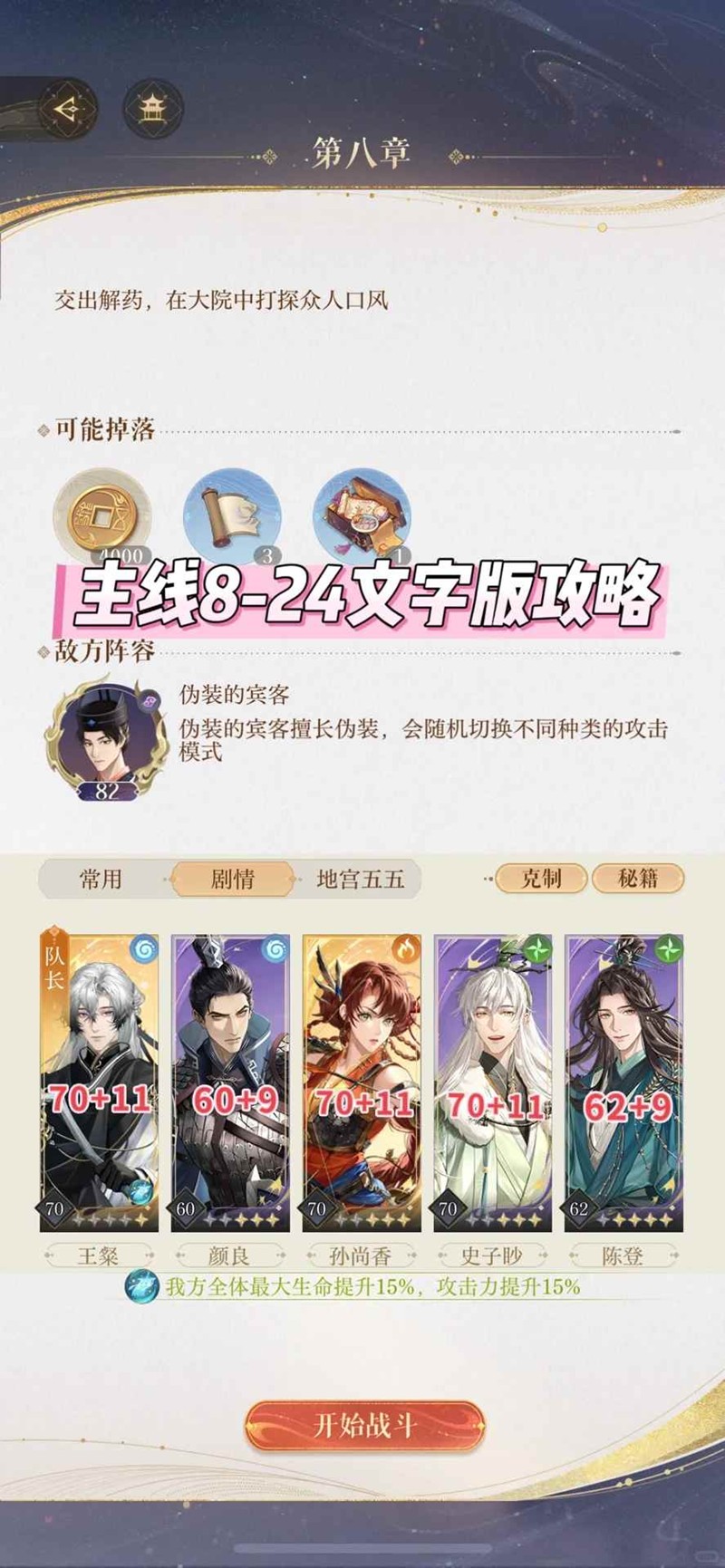The width and height of the screenshot is (725, 1568).
Task: Return to the main hall via the pavilion icon
Action: [151, 110]
